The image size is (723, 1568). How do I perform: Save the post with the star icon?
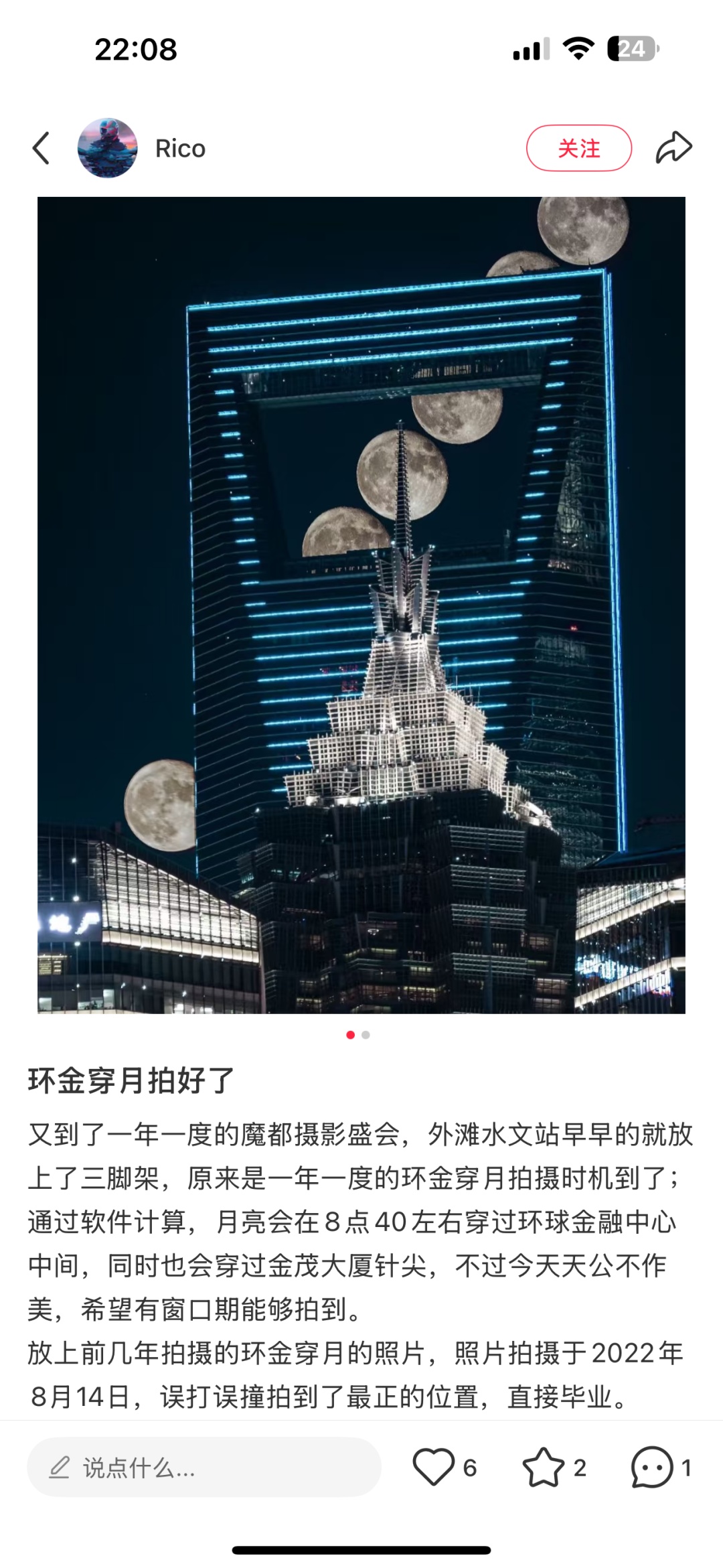[543, 1467]
